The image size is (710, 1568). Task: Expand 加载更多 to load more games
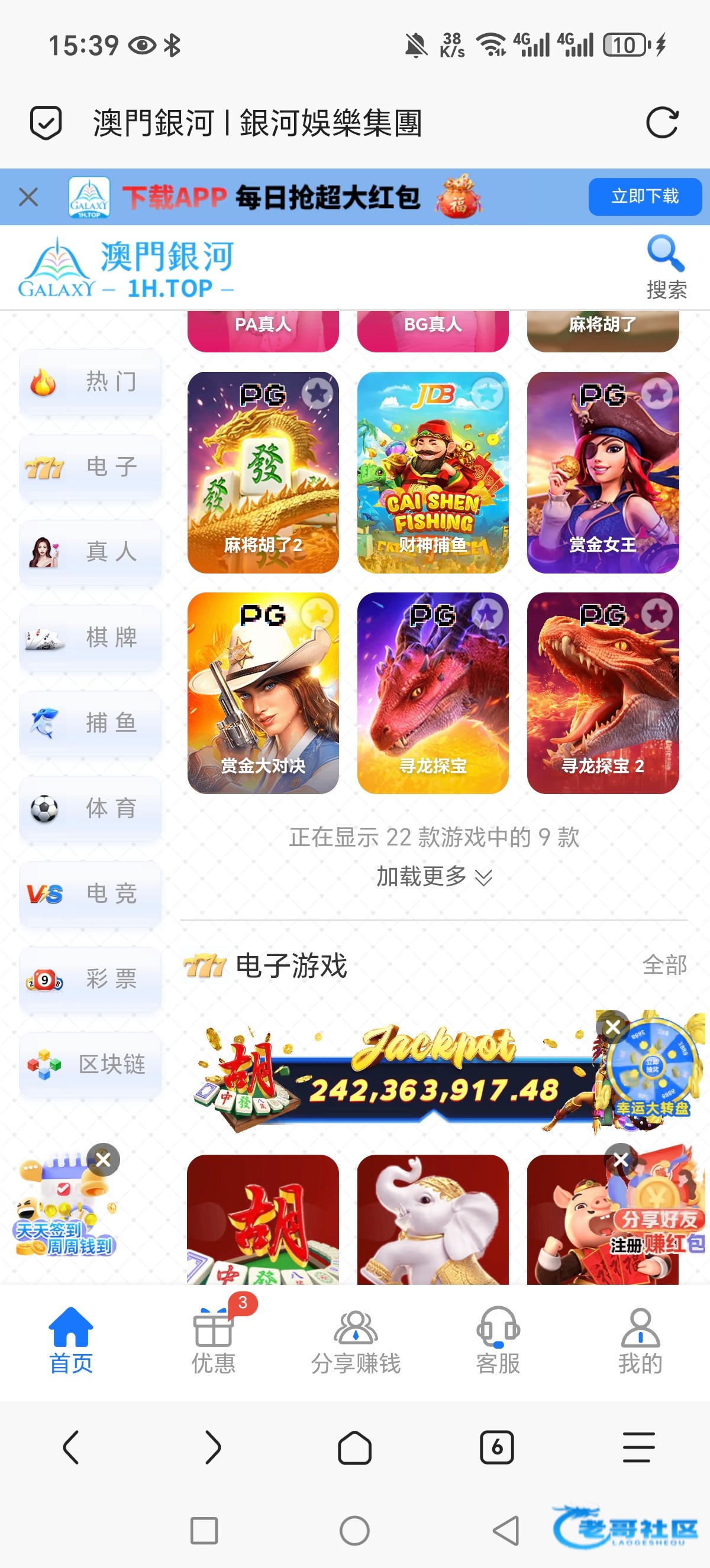pyautogui.click(x=434, y=876)
